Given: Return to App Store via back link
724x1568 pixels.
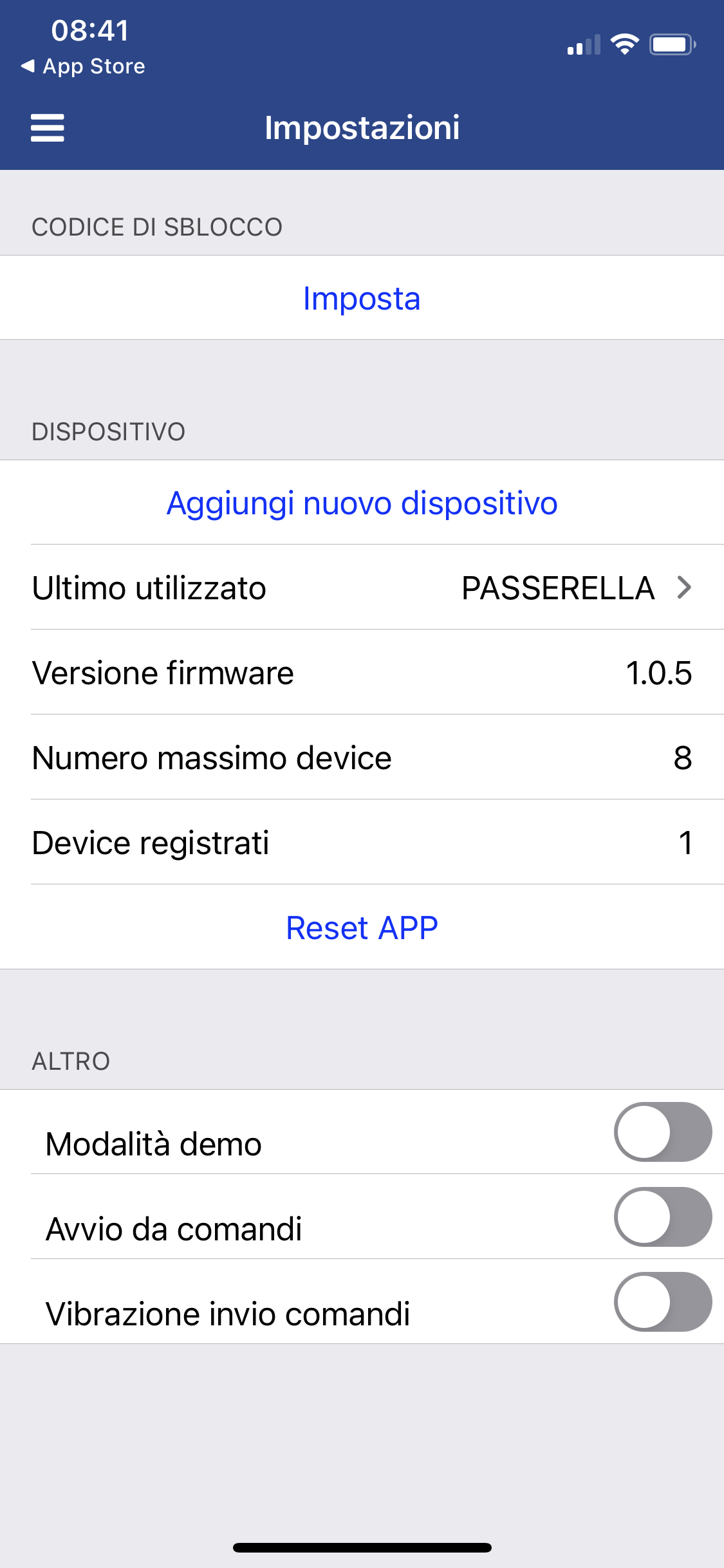Looking at the screenshot, I should click(x=84, y=66).
